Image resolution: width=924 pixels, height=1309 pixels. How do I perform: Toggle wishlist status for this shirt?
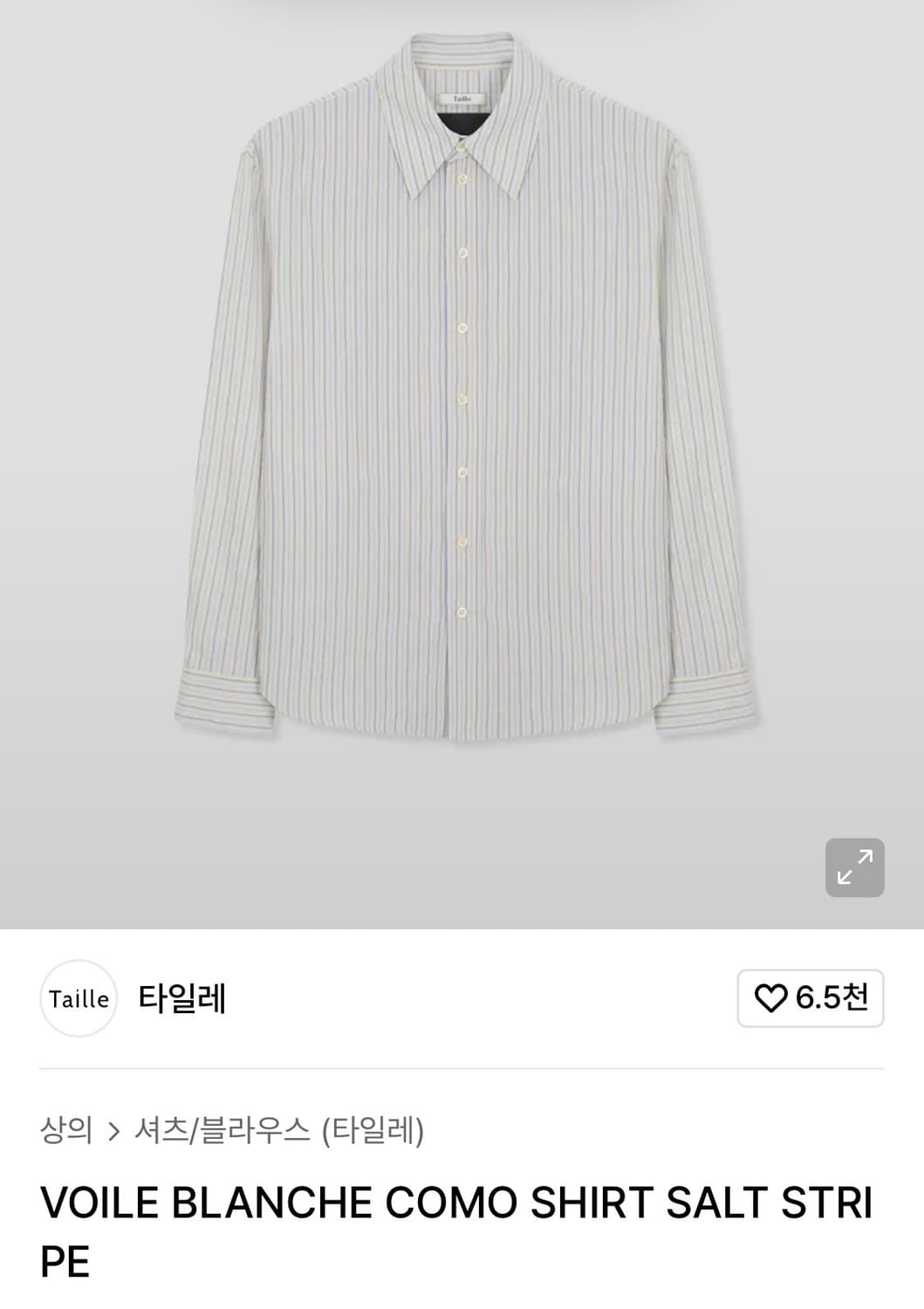click(x=810, y=999)
